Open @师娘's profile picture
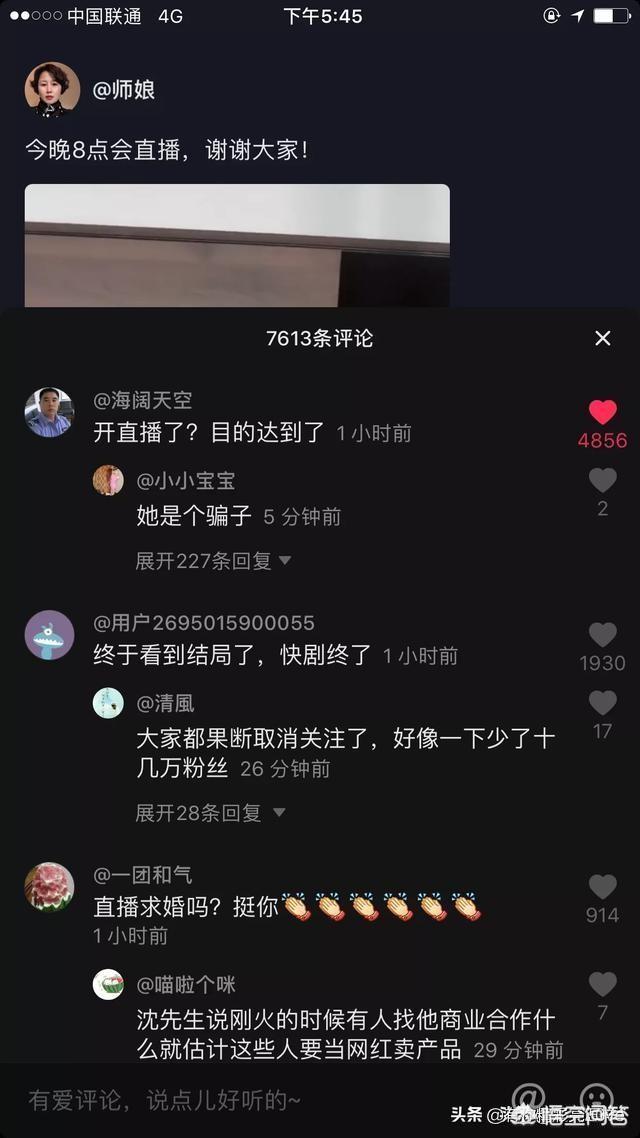The image size is (640, 1138). tap(52, 90)
